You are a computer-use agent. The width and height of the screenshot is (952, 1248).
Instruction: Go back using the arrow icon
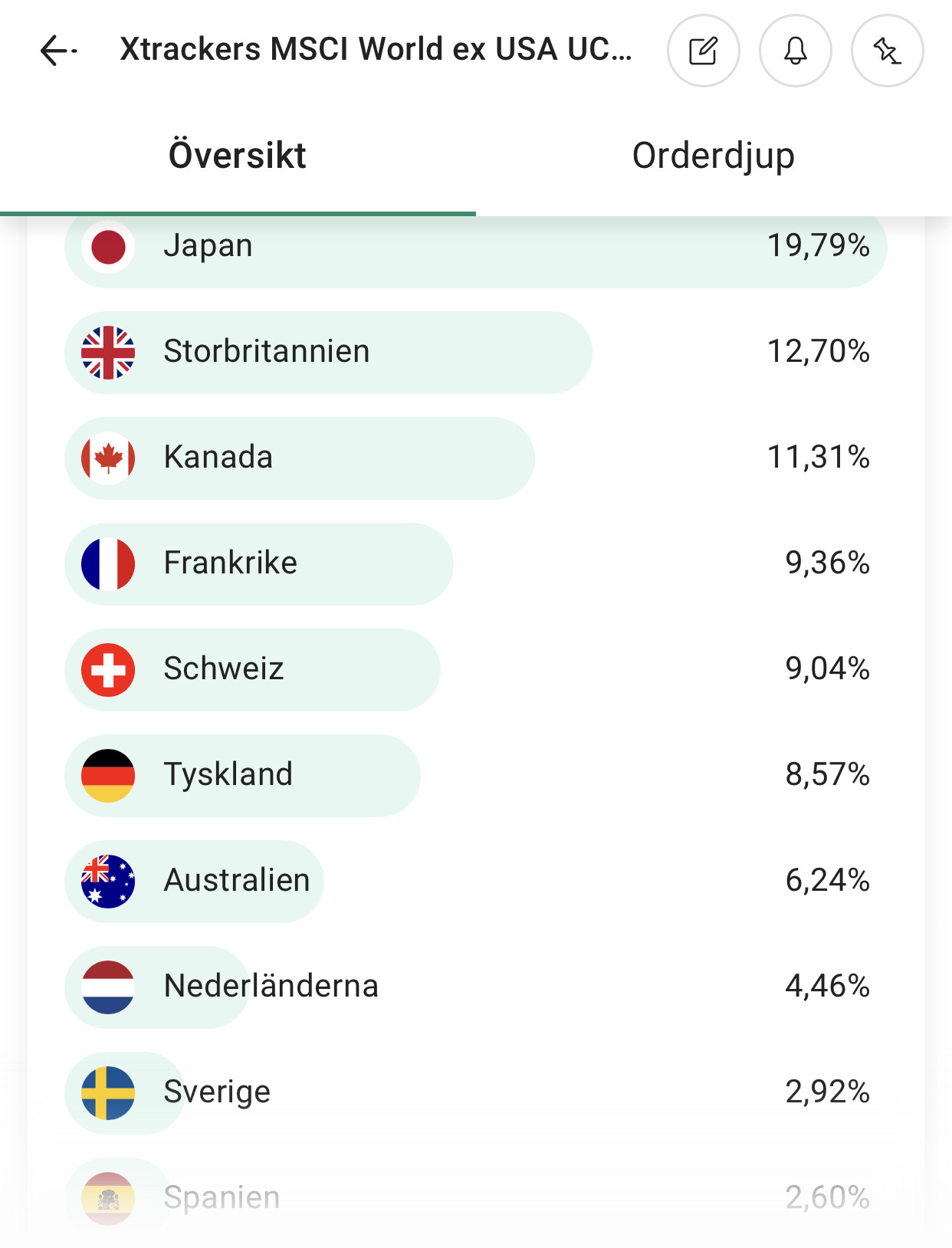[58, 51]
